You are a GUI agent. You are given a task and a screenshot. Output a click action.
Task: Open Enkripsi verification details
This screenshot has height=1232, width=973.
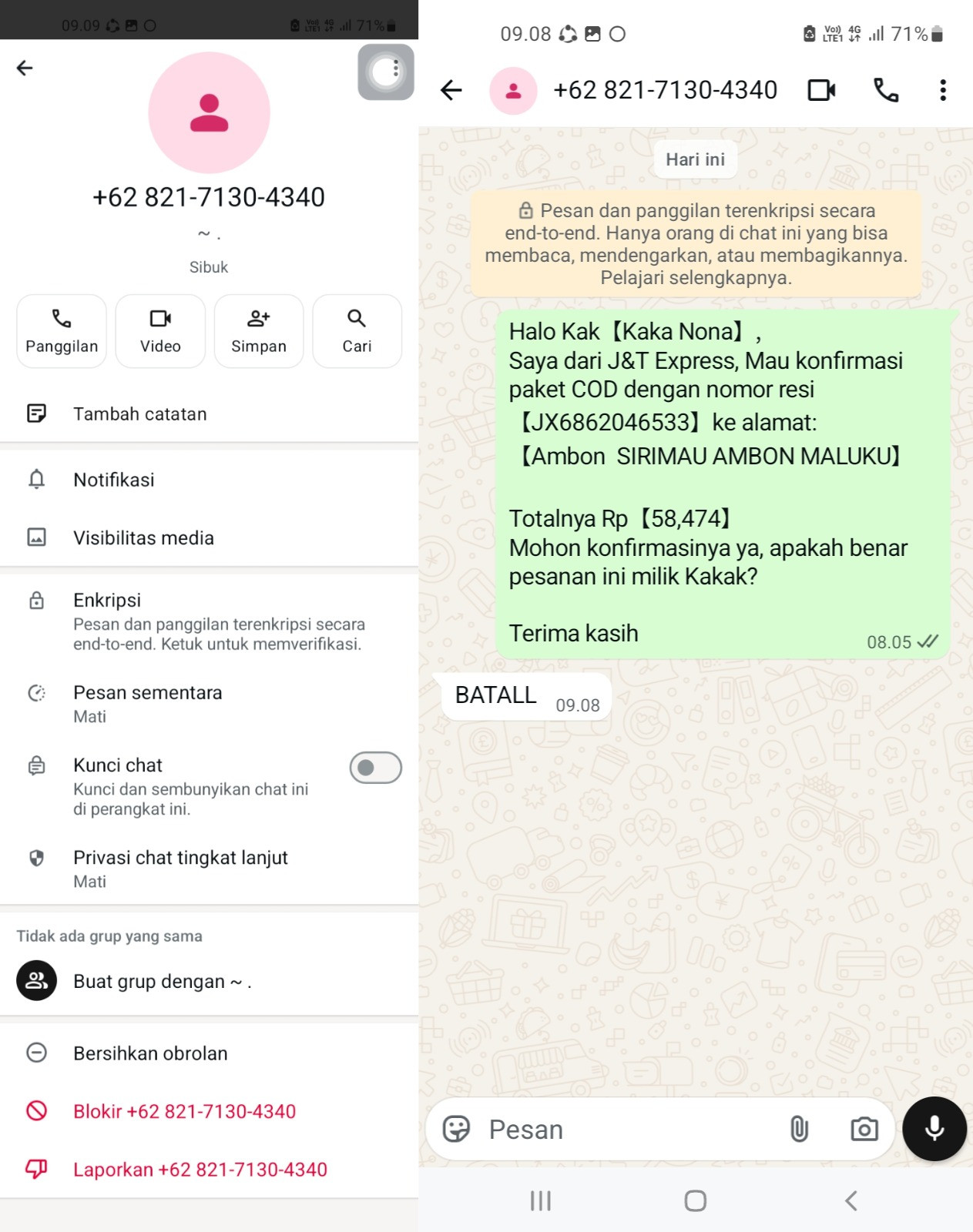(209, 621)
